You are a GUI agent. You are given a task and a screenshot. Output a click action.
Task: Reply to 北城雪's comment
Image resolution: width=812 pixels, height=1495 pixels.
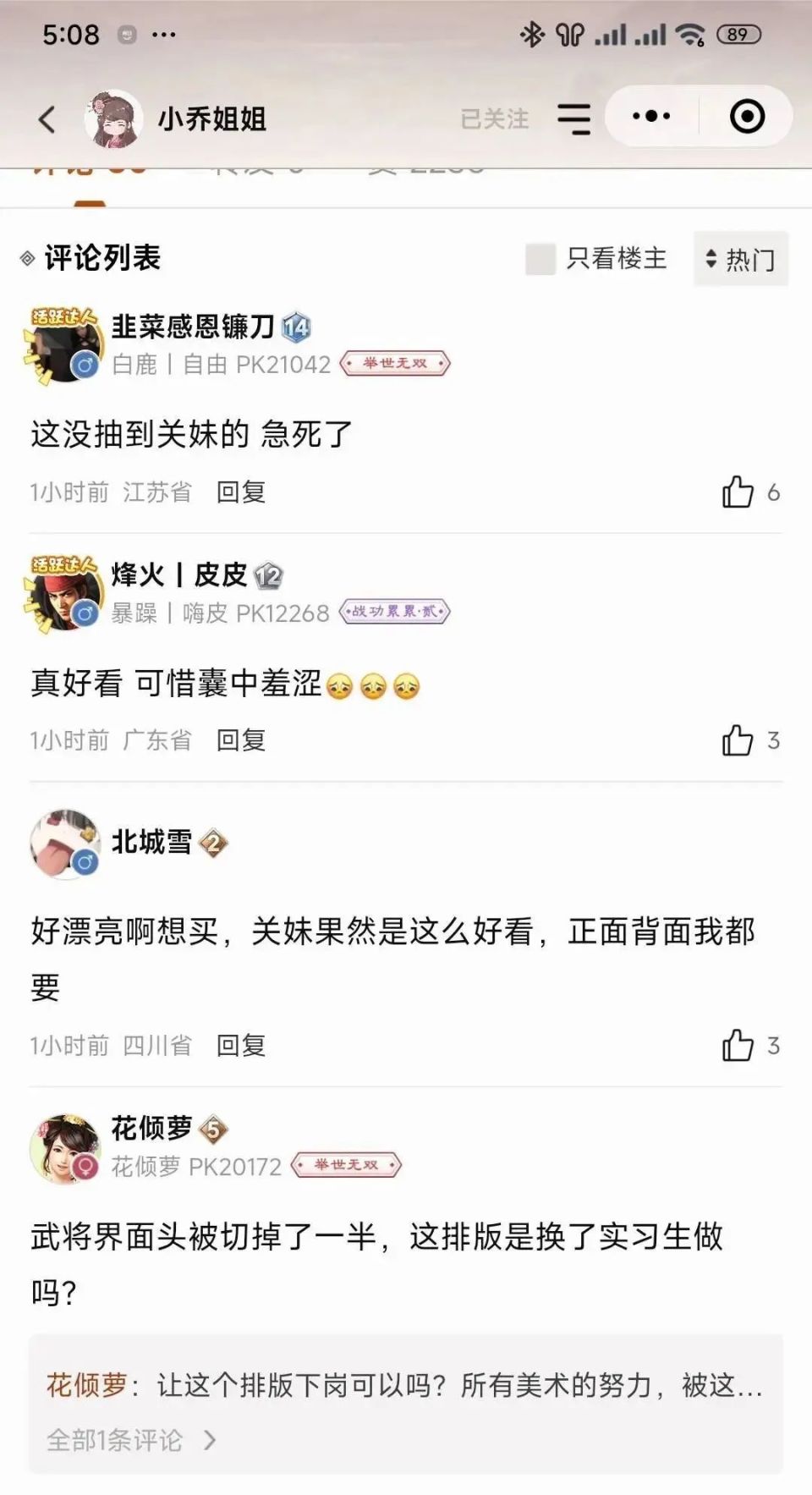241,1046
